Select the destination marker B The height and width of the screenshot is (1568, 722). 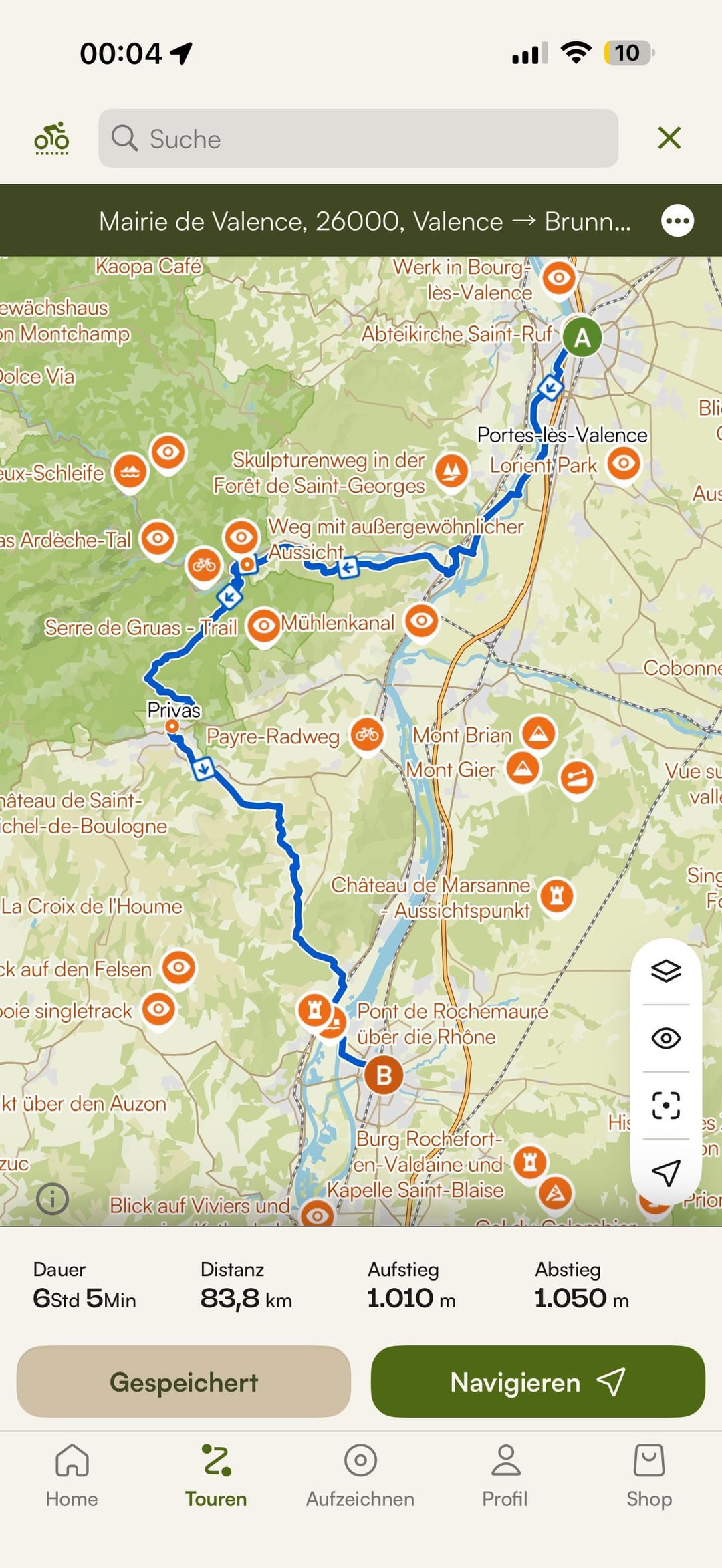click(383, 1075)
